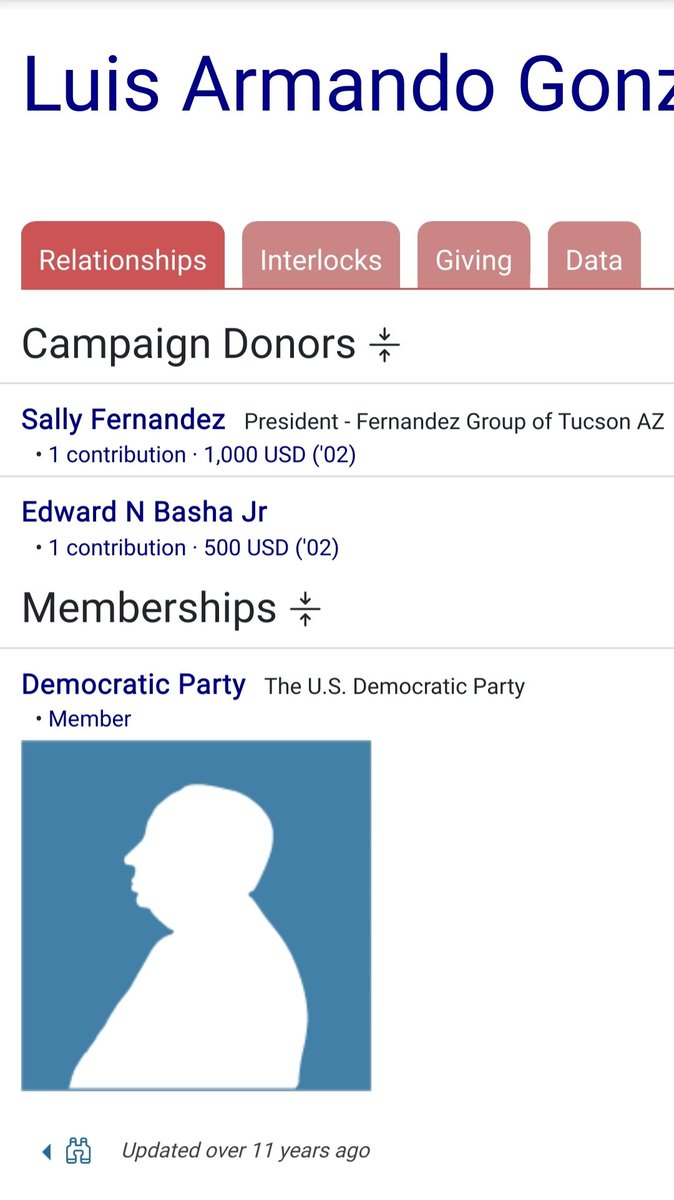674x1200 pixels.
Task: Collapse the Memberships section
Action: point(305,609)
